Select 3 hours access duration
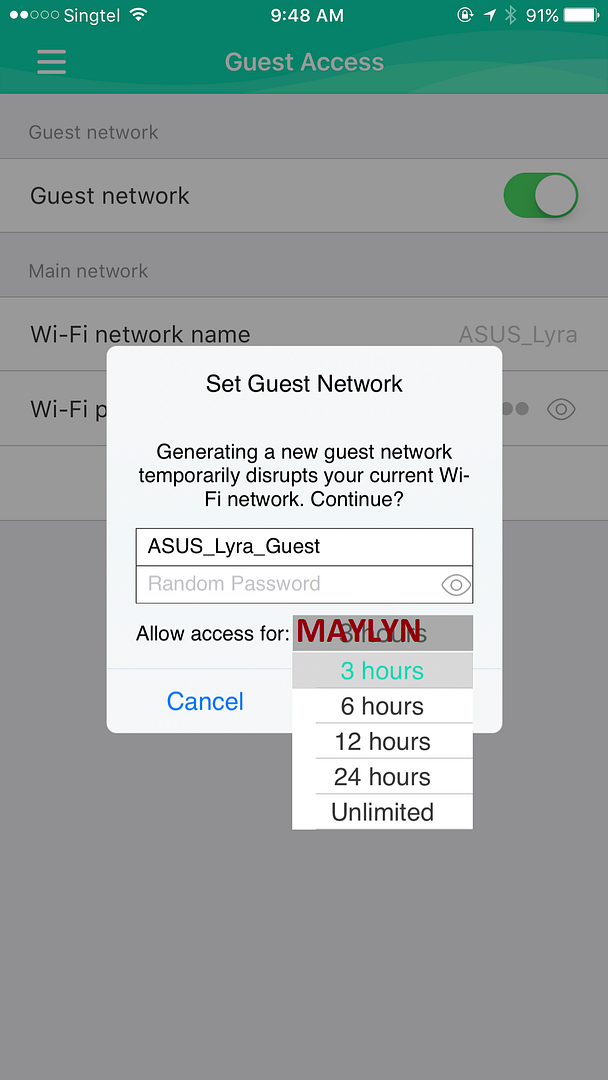Screen dimensions: 608x1080 382,671
